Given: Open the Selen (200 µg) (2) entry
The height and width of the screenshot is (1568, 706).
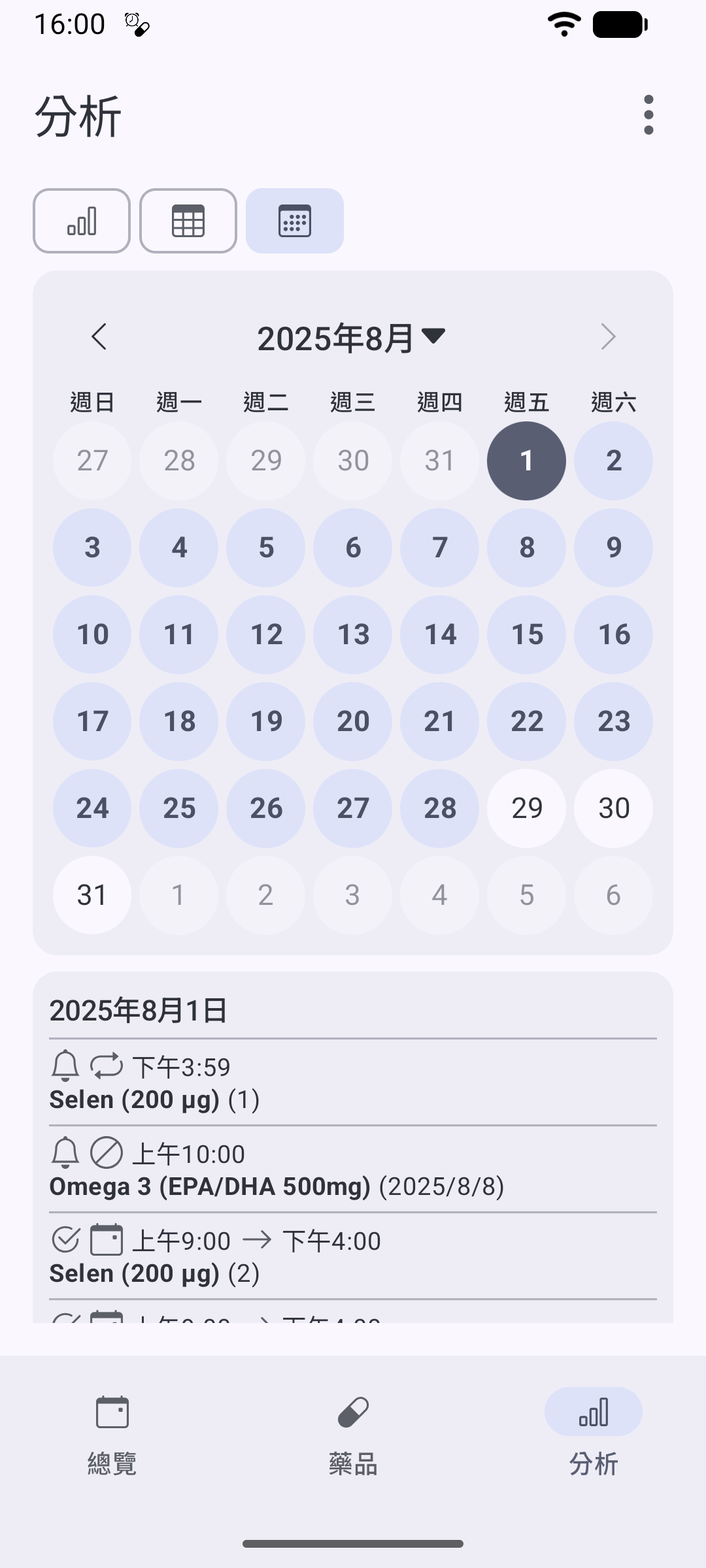Looking at the screenshot, I should click(x=353, y=1256).
